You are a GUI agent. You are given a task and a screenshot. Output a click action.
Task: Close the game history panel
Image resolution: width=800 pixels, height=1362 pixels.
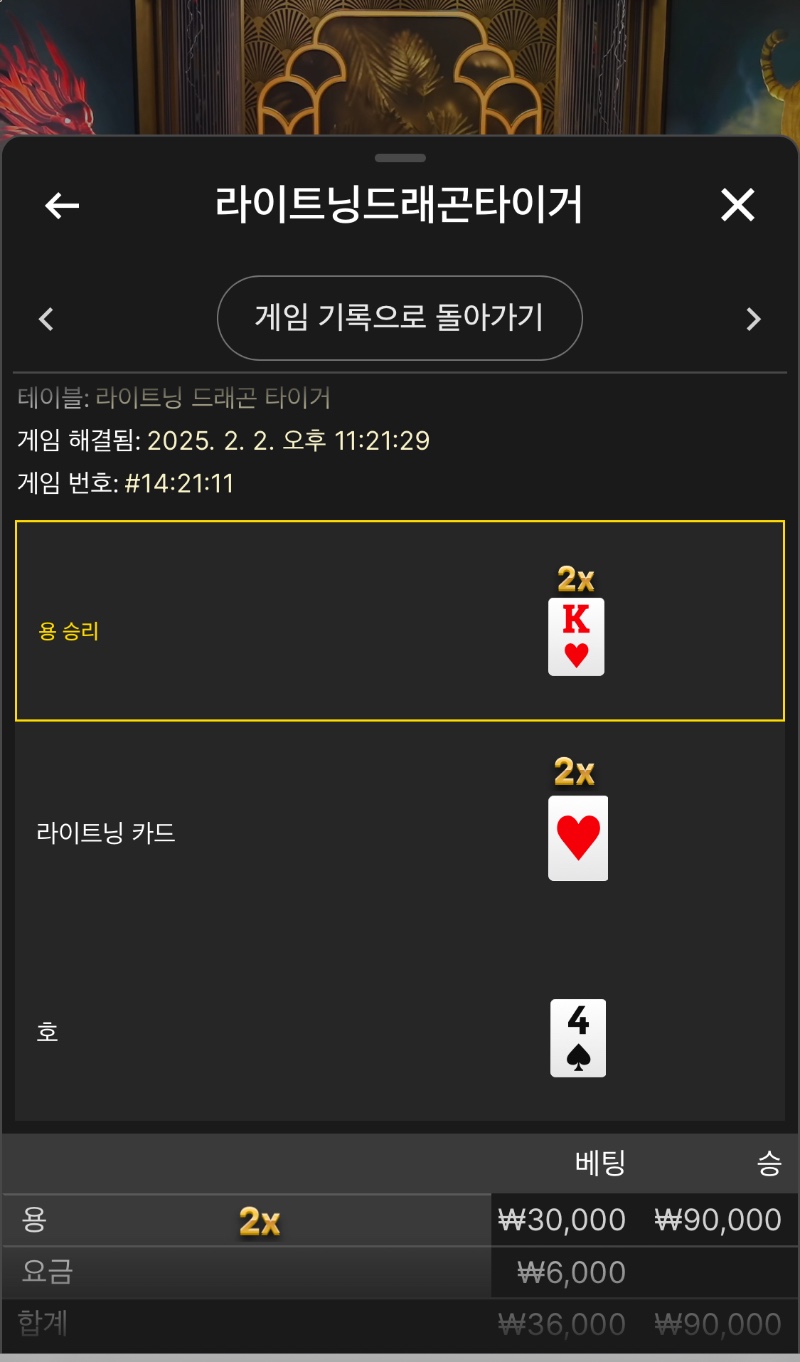(x=738, y=205)
